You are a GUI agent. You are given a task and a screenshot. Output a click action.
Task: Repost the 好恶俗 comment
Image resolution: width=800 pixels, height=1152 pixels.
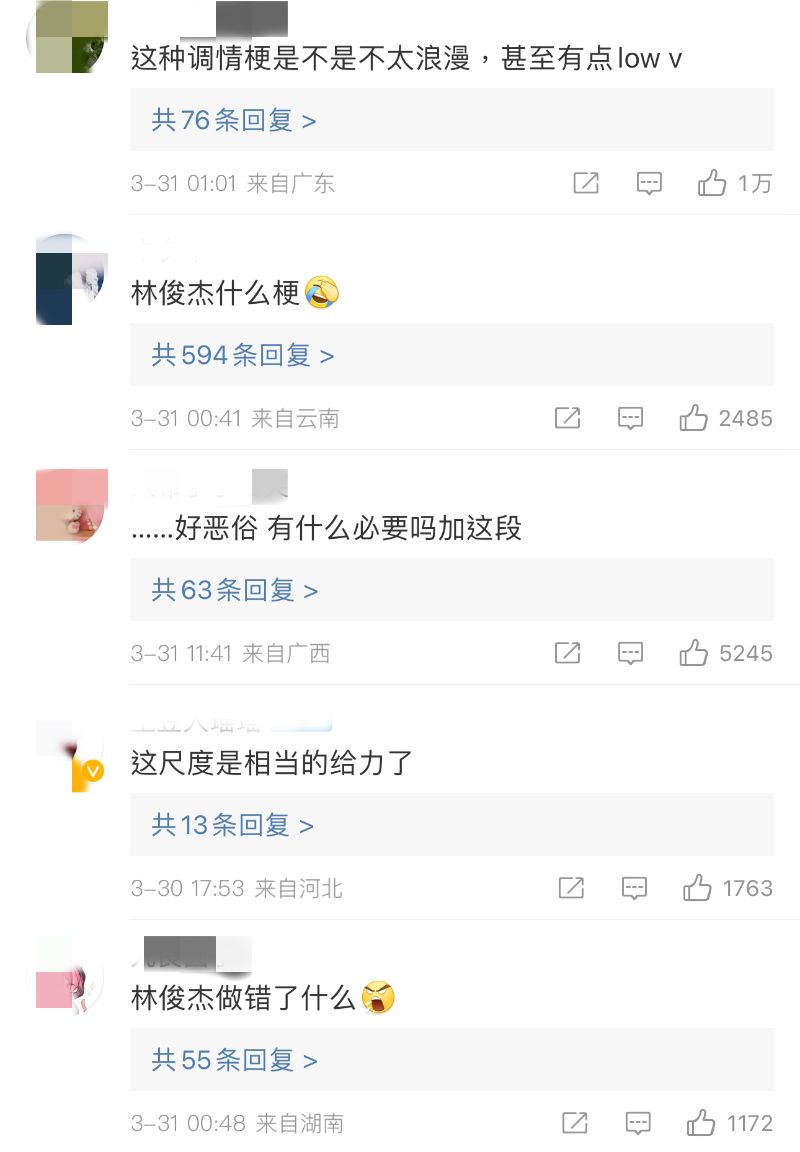(567, 653)
